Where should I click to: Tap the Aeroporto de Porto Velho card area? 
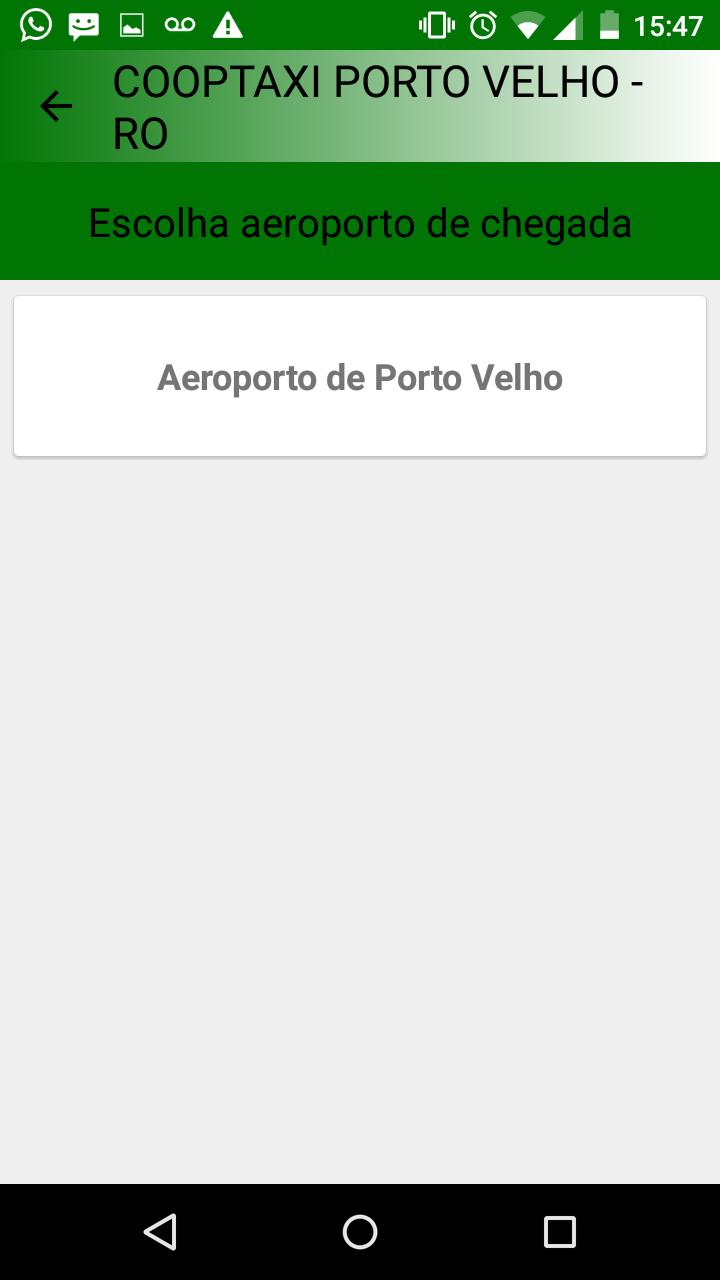point(360,377)
